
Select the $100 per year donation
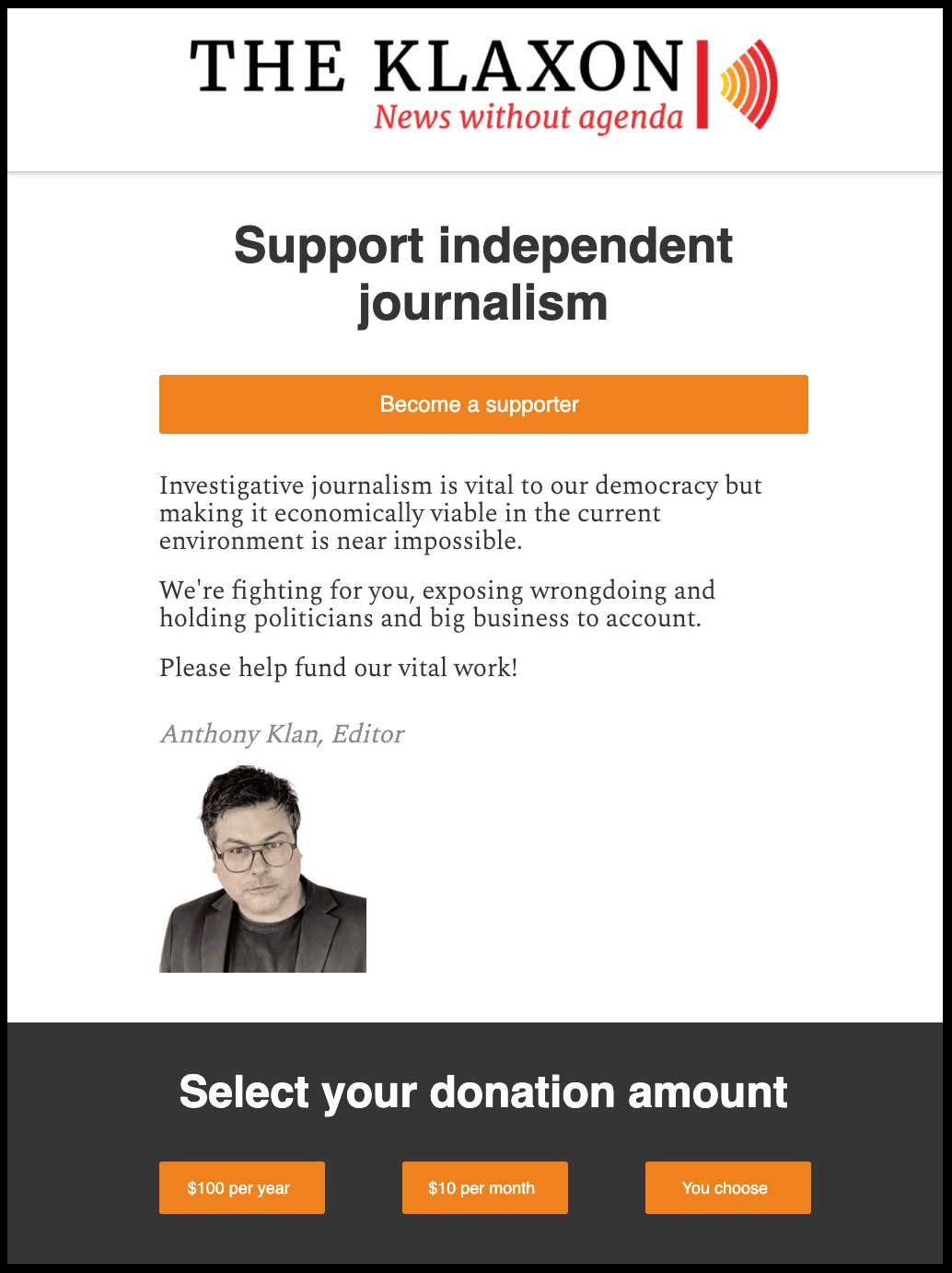[241, 1187]
